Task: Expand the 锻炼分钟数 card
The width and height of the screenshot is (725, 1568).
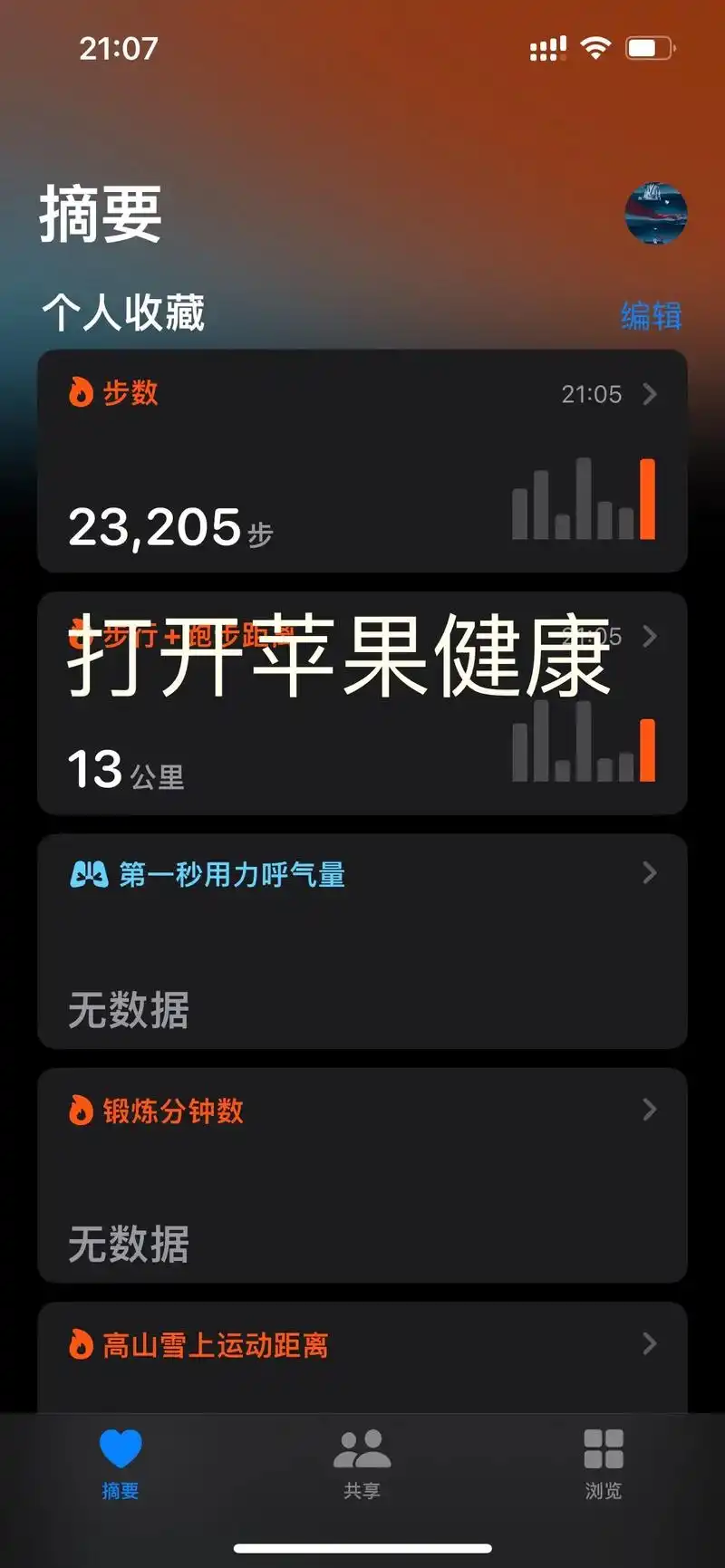Action: [x=650, y=1109]
